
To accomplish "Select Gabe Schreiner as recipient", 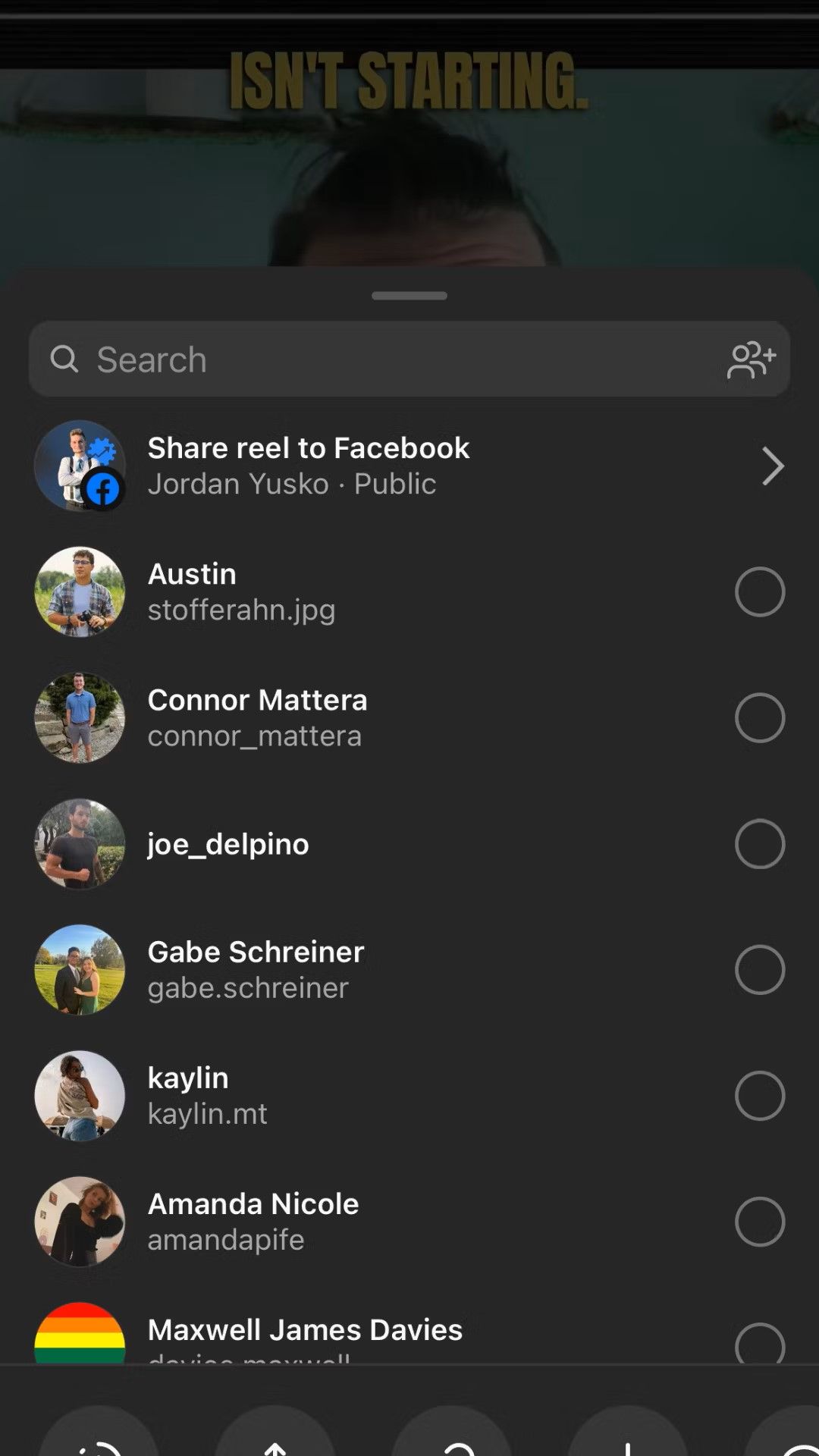I will coord(759,969).
